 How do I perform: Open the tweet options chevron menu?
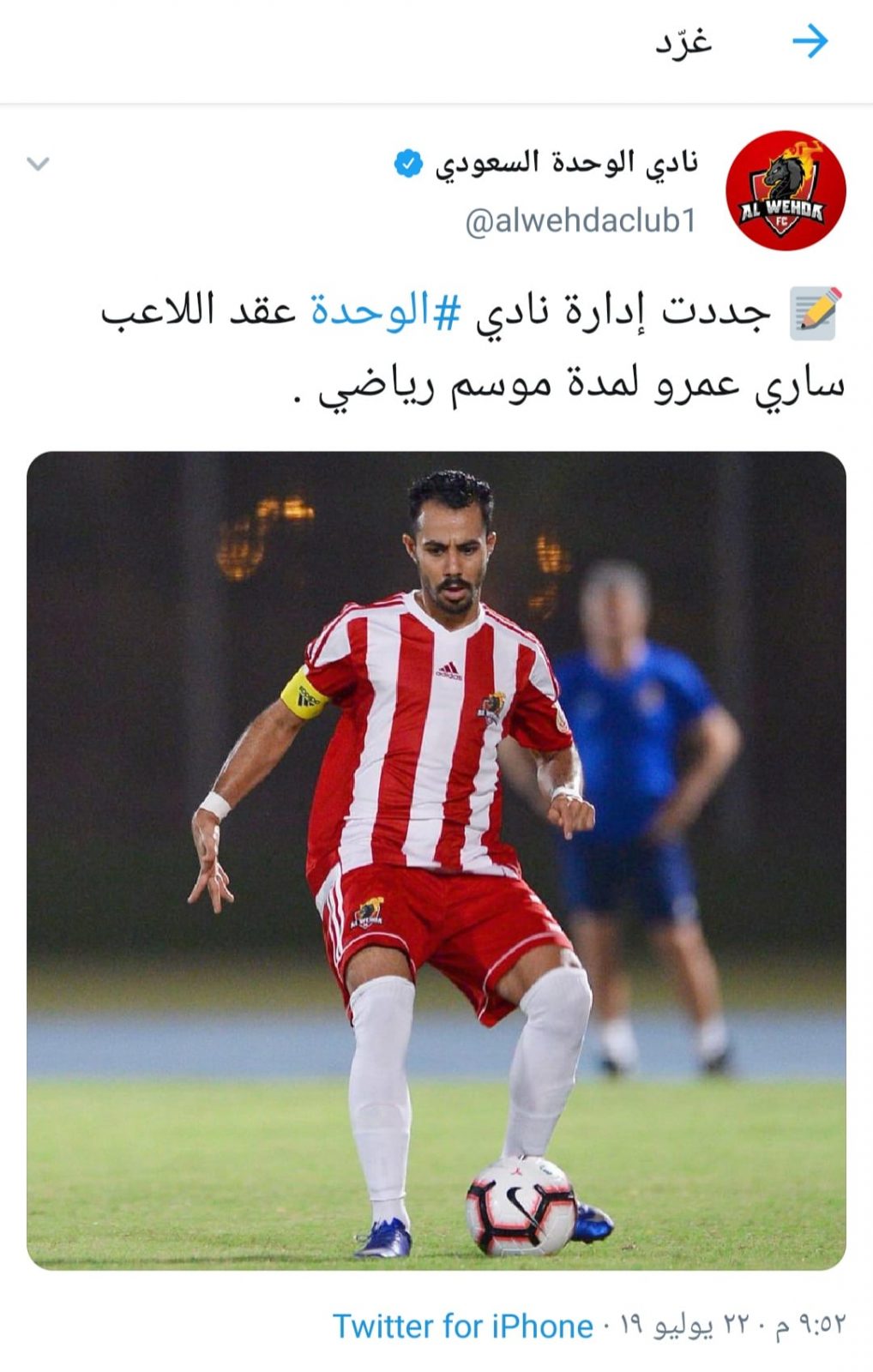38,163
